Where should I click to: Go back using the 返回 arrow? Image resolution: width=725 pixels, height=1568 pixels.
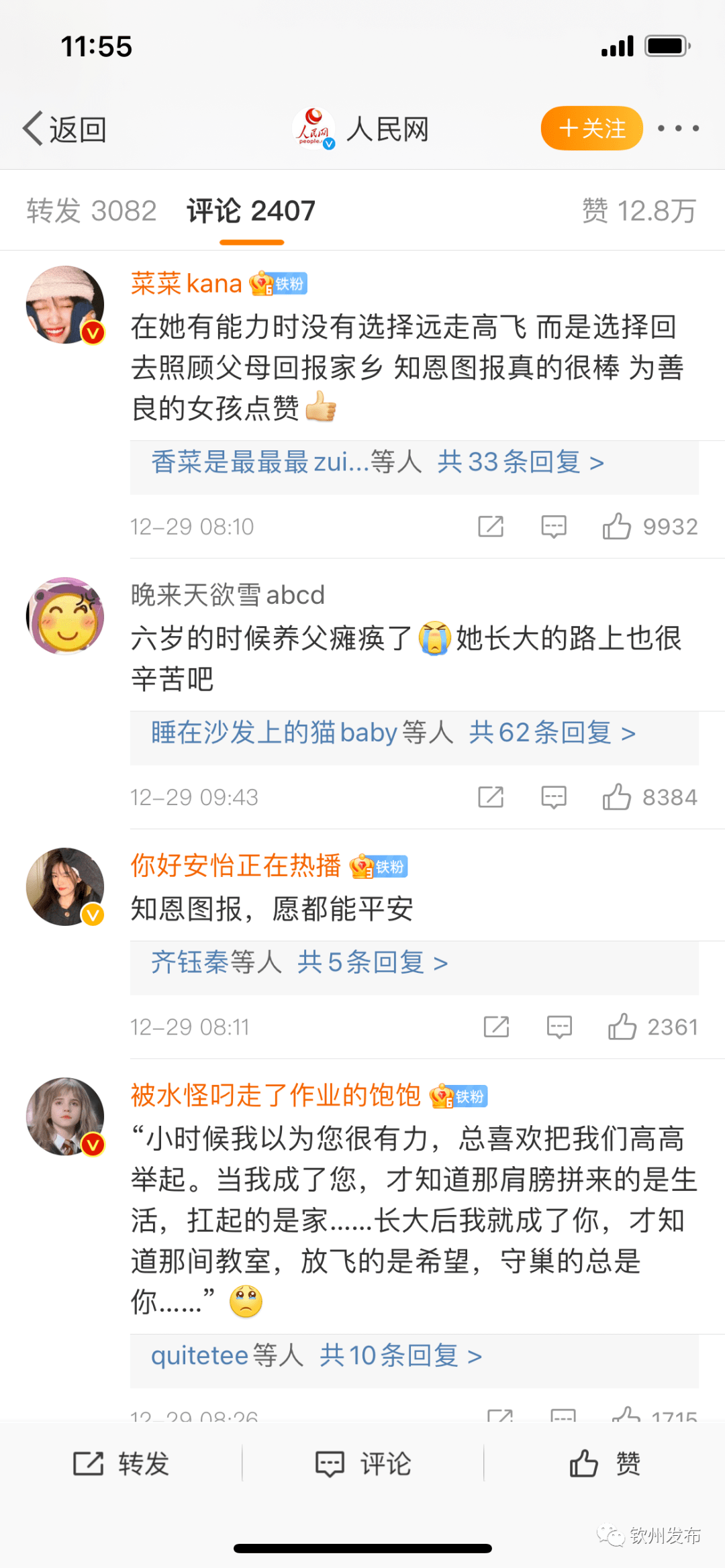tap(64, 129)
